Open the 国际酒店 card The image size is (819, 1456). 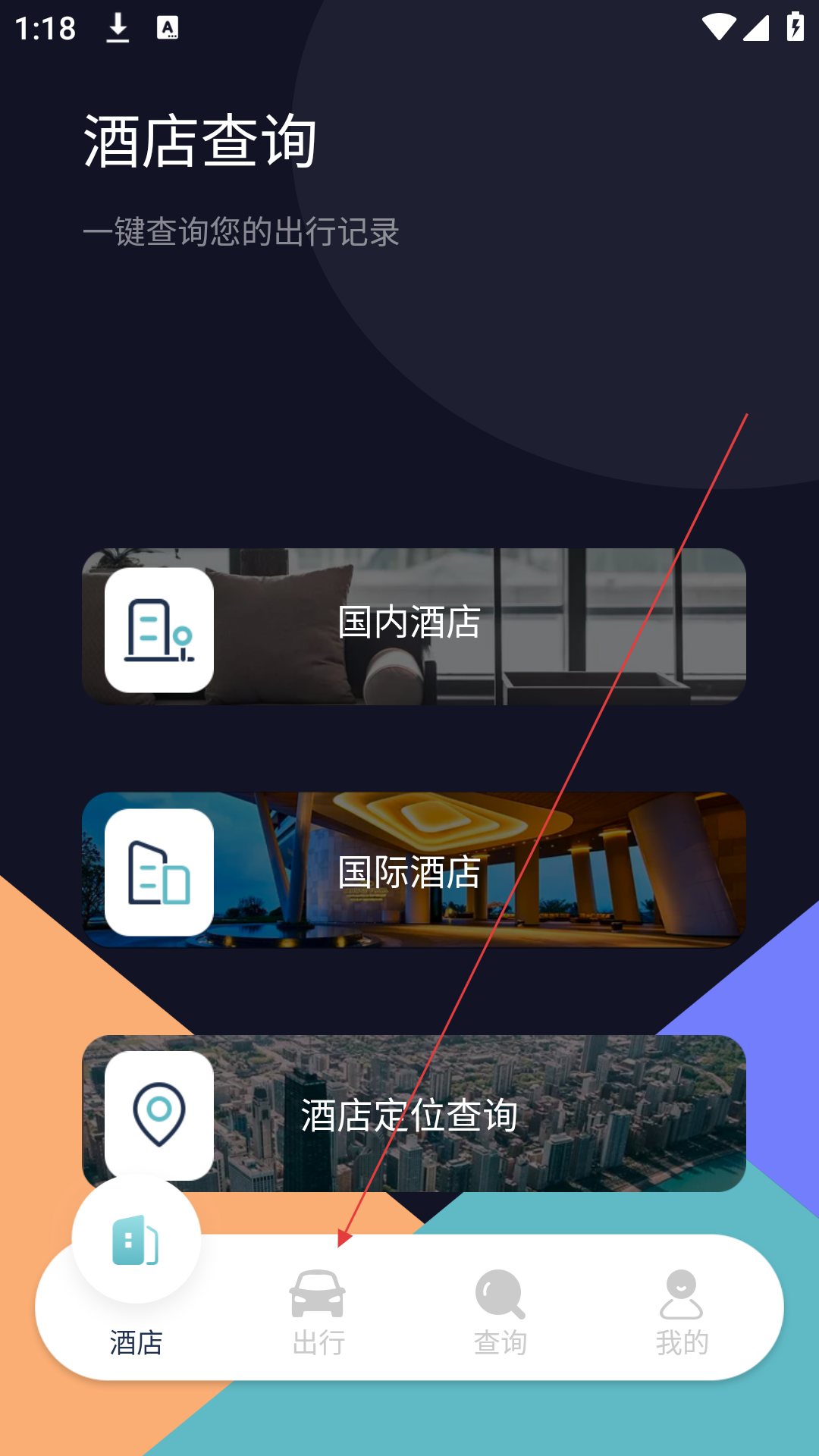pos(413,870)
